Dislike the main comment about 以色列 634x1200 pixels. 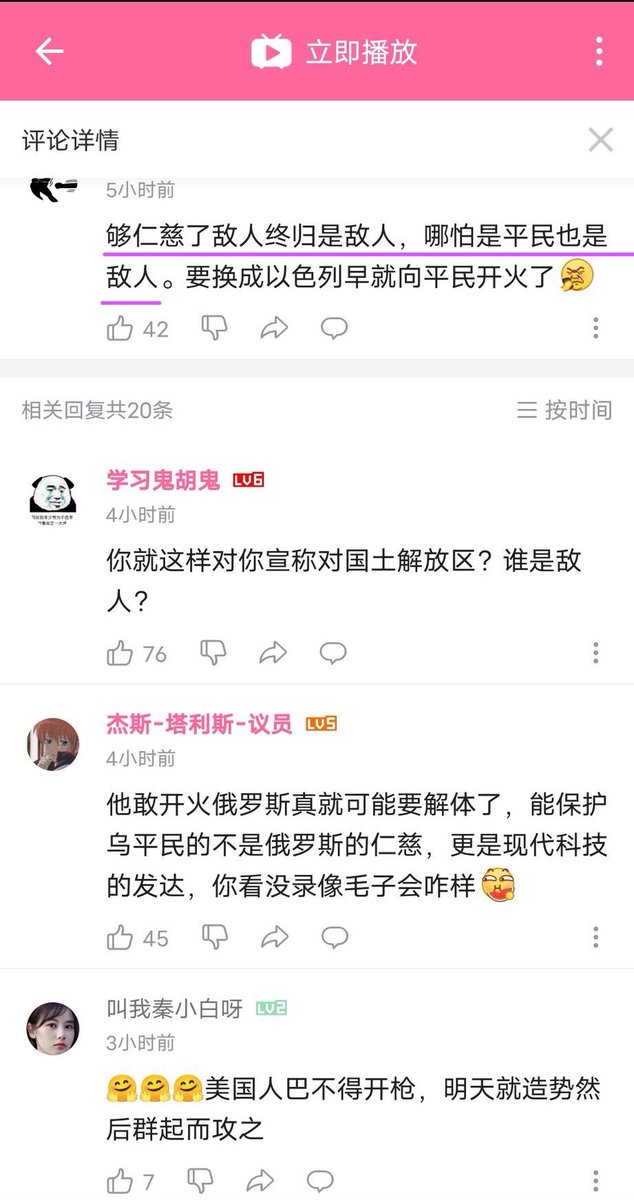[215, 328]
